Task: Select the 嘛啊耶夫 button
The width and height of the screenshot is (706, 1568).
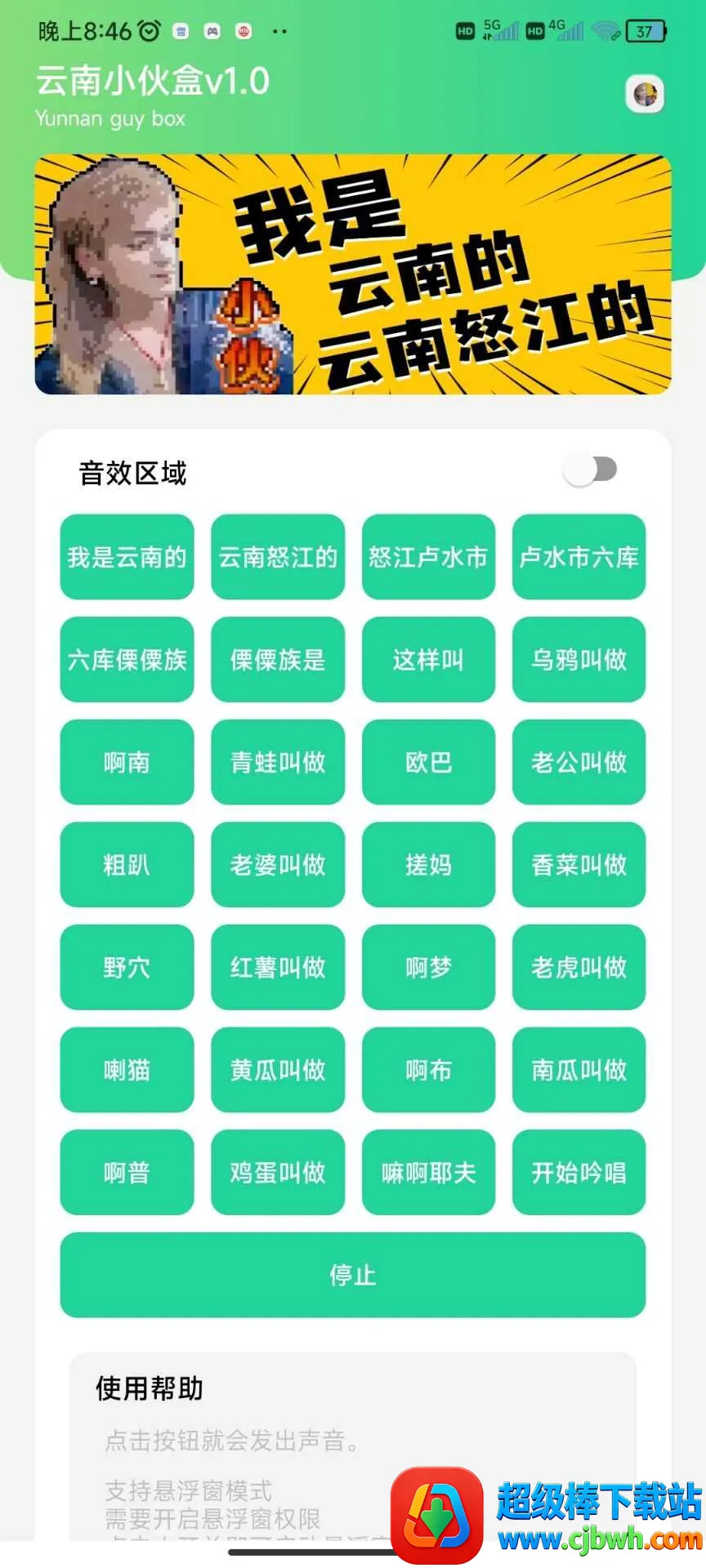Action: click(x=428, y=1172)
